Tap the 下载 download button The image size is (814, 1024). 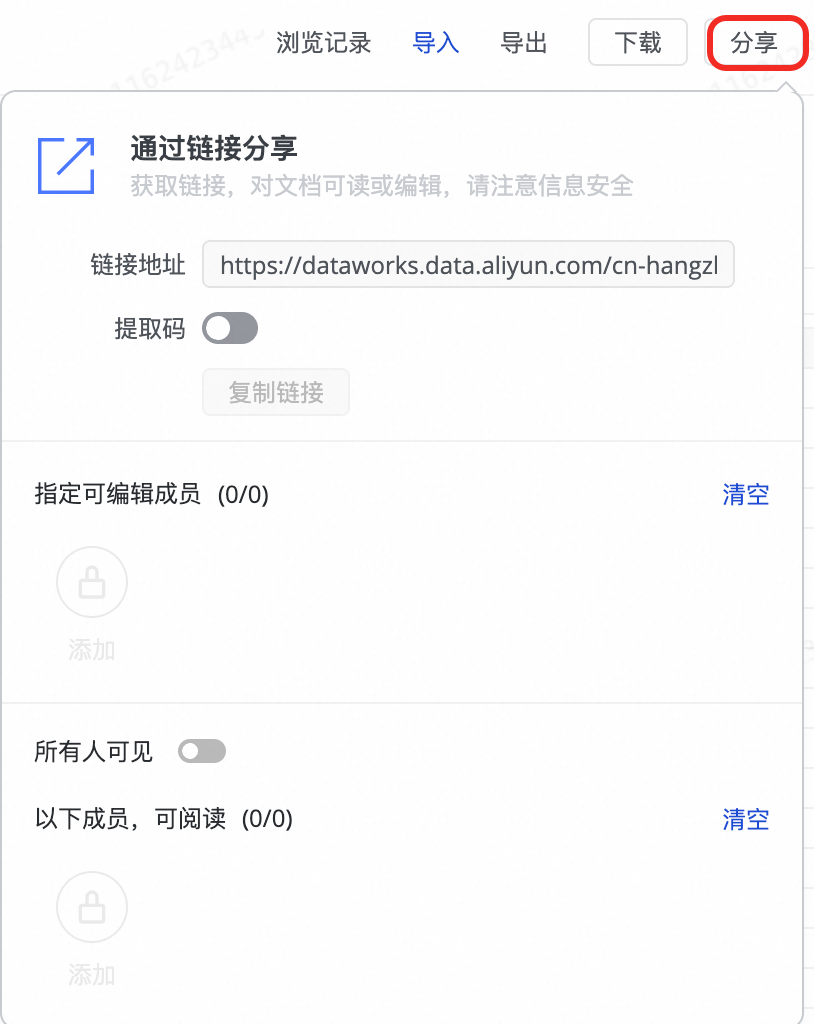637,43
